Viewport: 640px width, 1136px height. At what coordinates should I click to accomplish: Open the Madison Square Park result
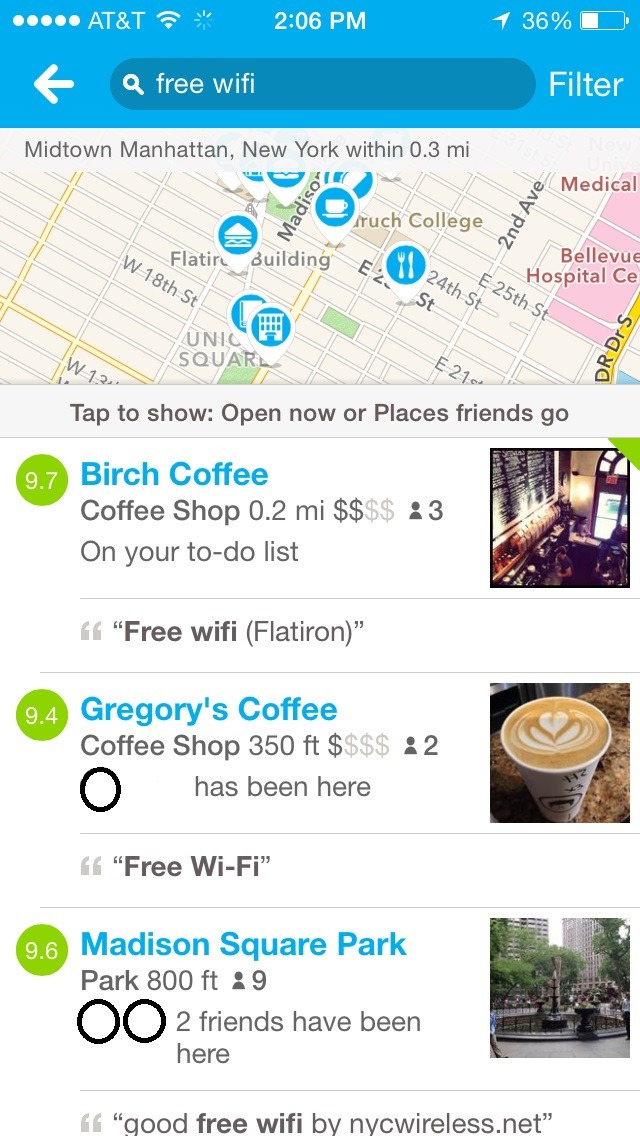coord(243,944)
